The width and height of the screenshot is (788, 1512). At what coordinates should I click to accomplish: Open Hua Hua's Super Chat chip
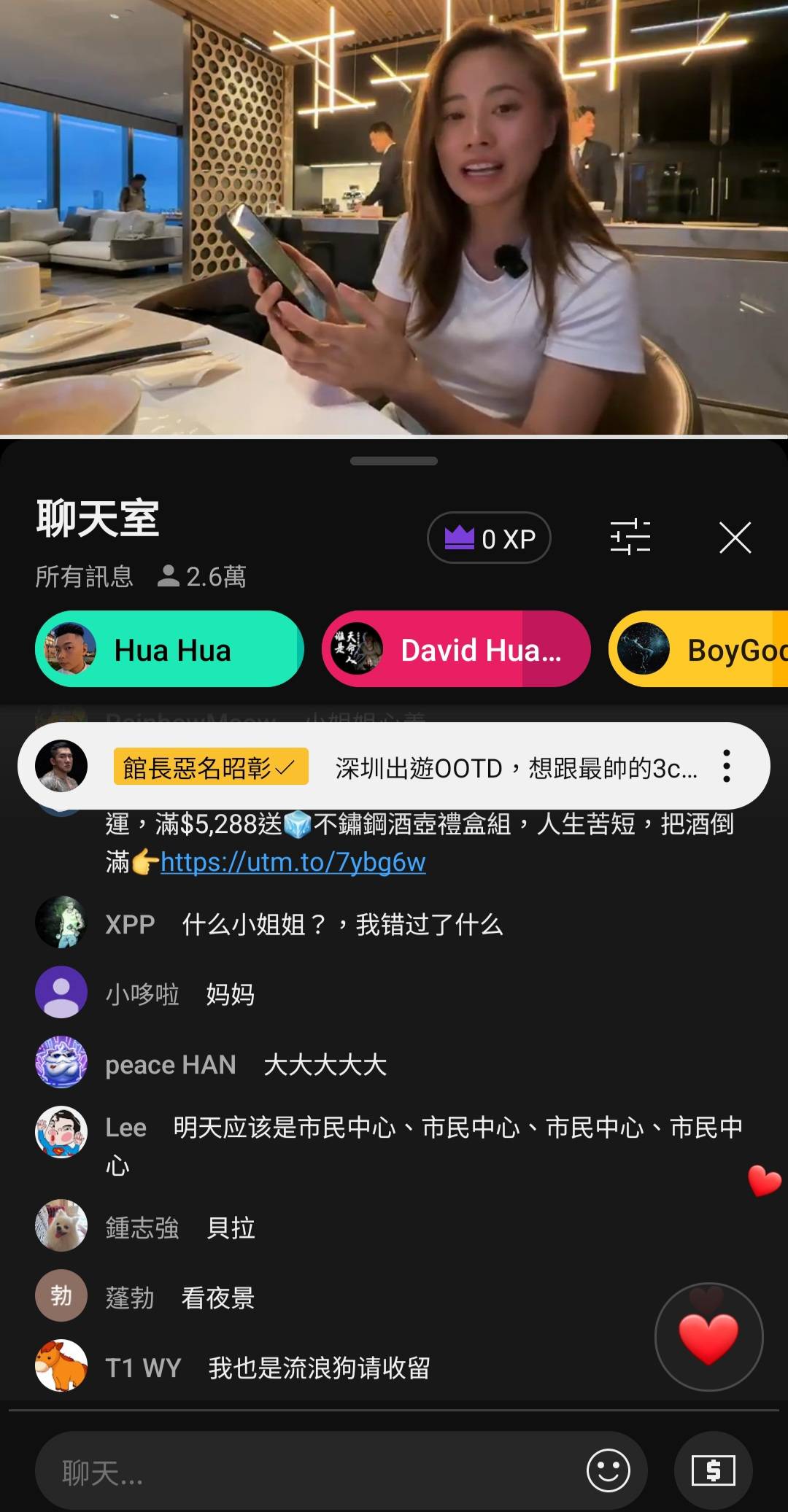coord(169,649)
